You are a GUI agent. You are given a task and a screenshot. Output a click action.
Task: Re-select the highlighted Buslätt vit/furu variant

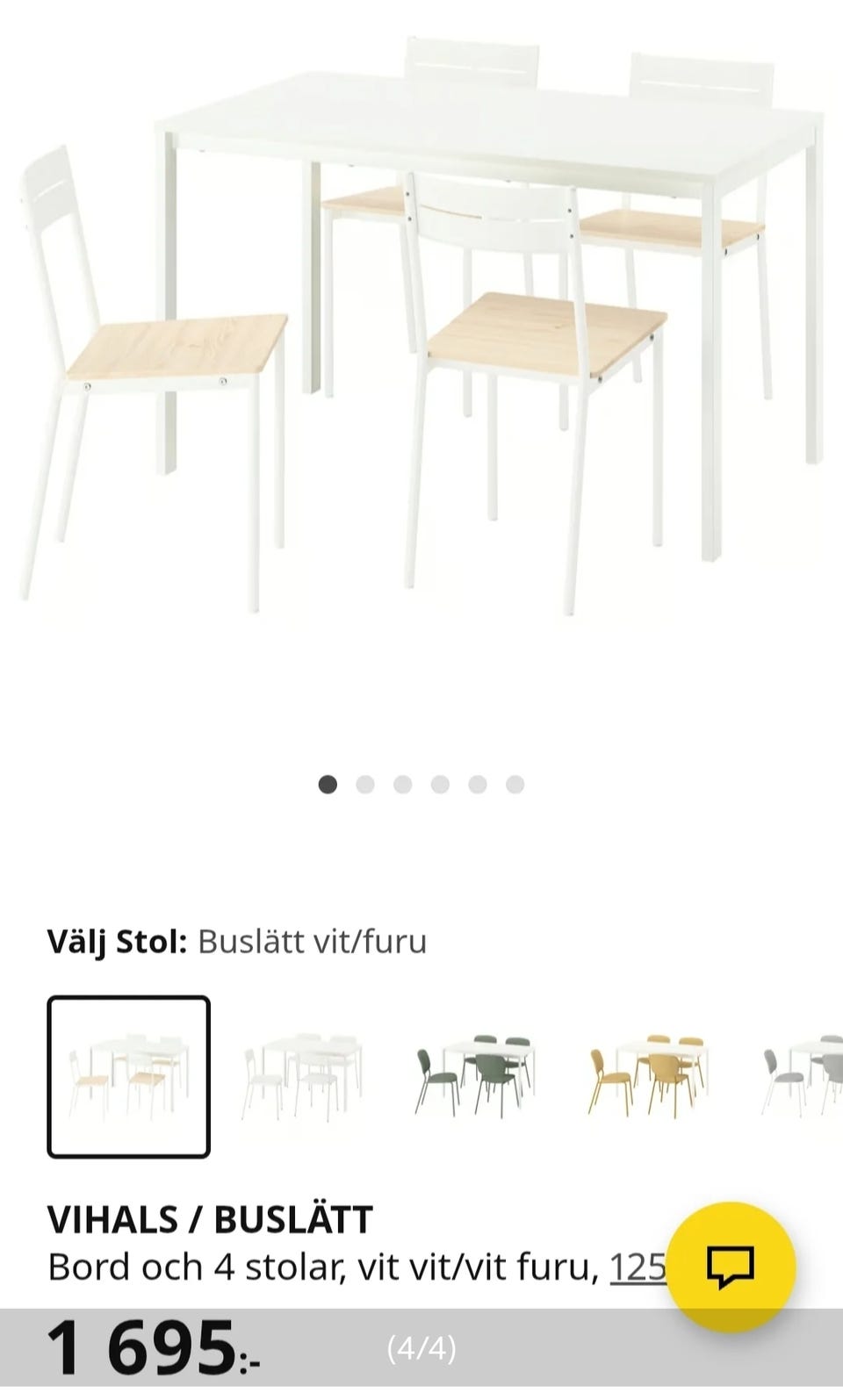pos(128,1077)
